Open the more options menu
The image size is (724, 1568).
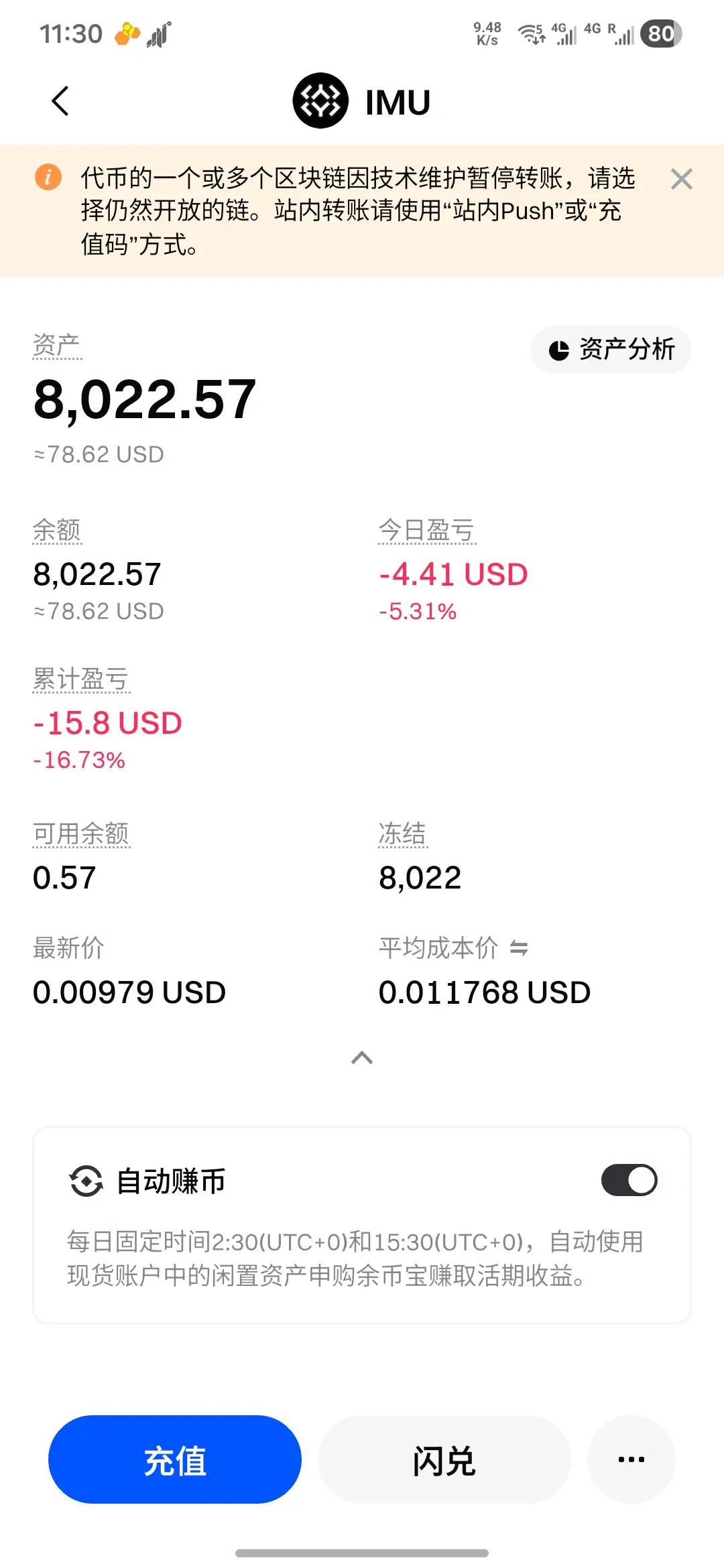coord(631,1459)
